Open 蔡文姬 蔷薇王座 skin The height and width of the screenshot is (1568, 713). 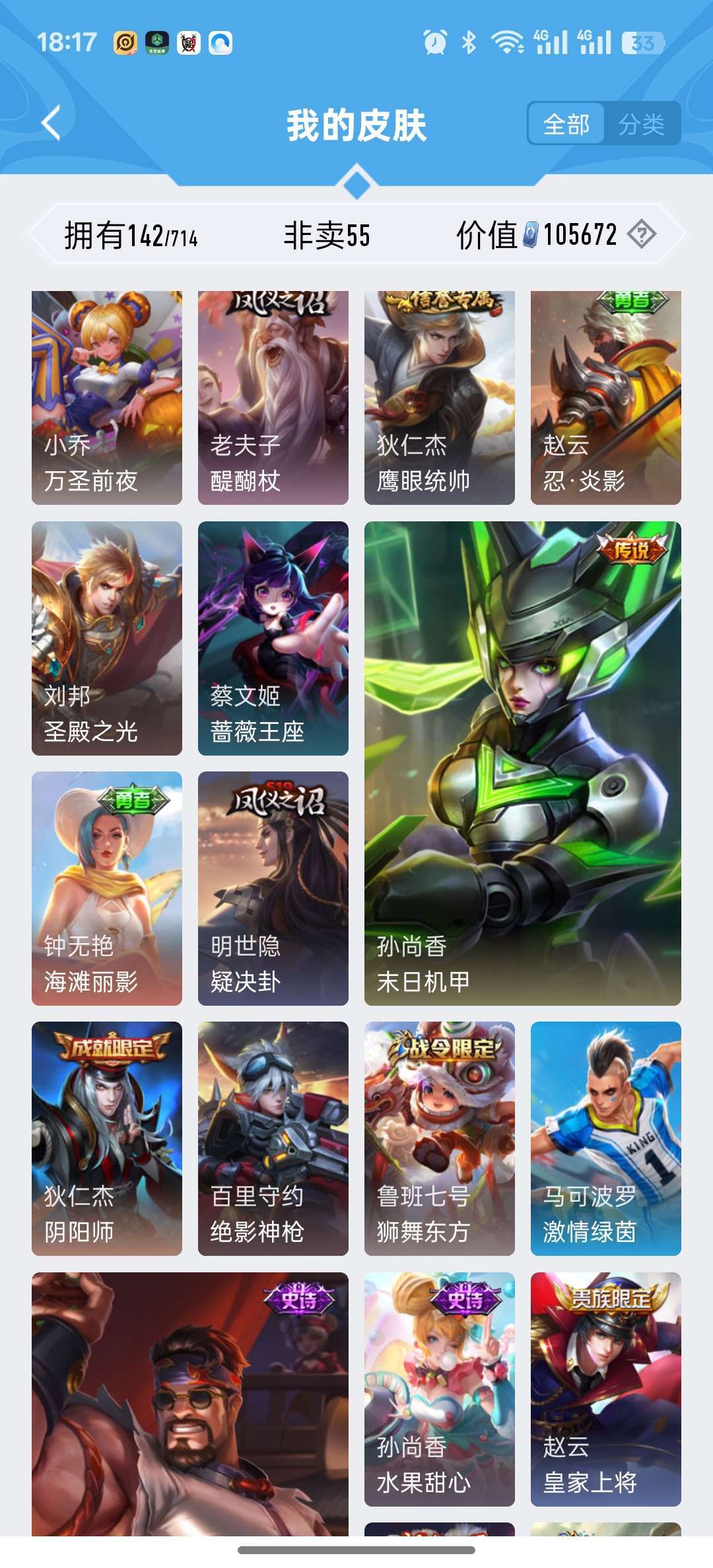273,638
